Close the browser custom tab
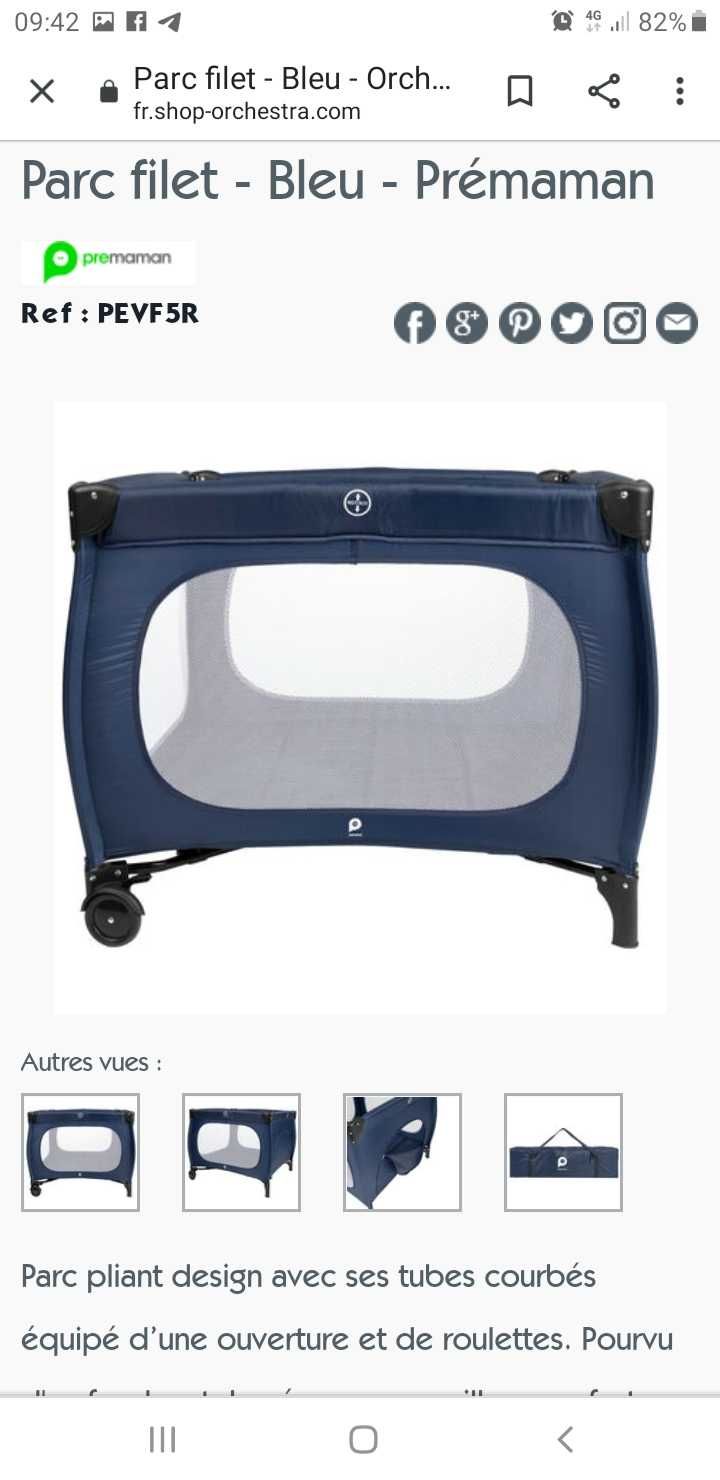The height and width of the screenshot is (1480, 720). tap(41, 92)
